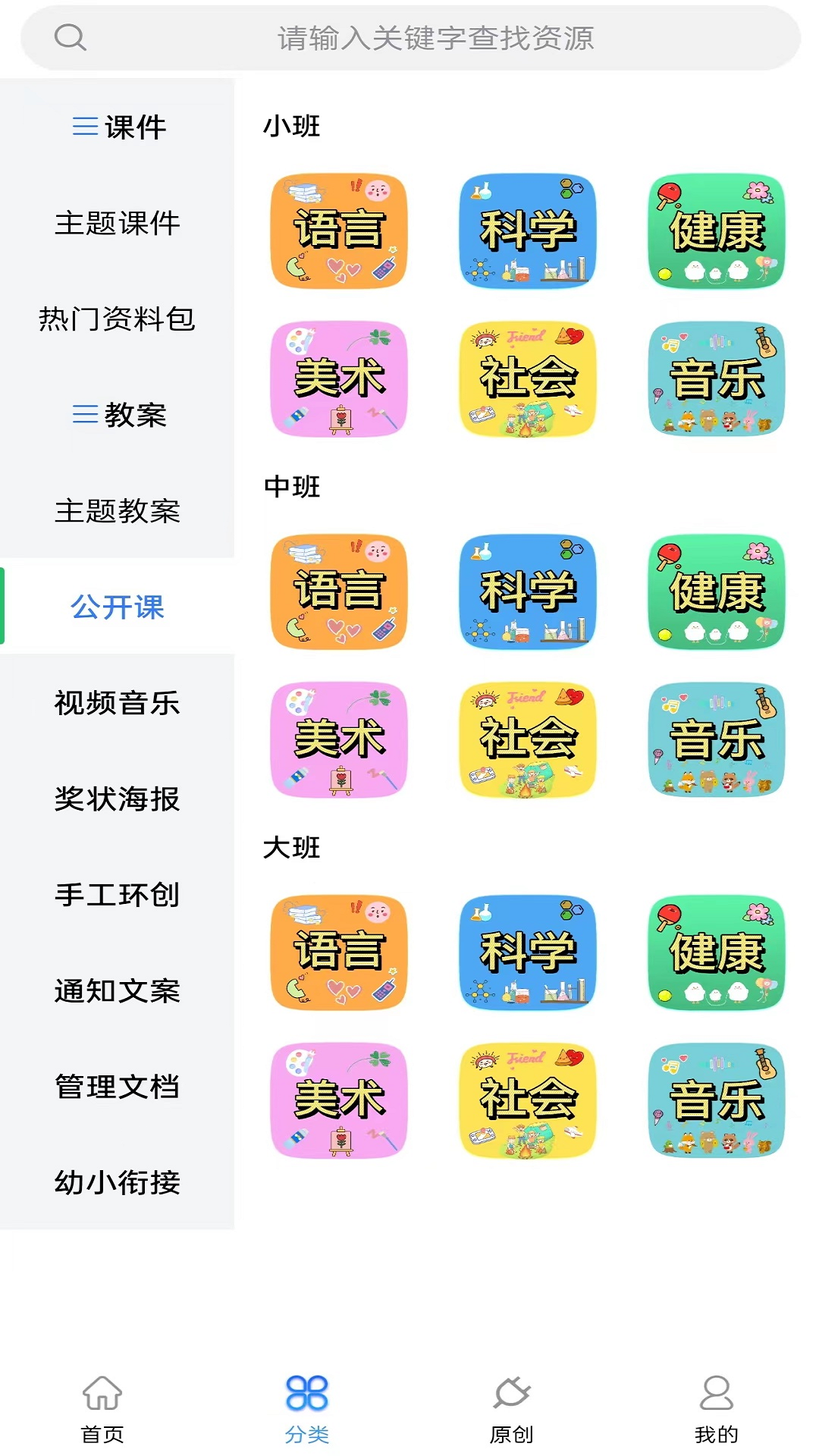Screen dimensions: 819x1456
Task: Open the 小班健康 subject icon
Action: pos(714,231)
